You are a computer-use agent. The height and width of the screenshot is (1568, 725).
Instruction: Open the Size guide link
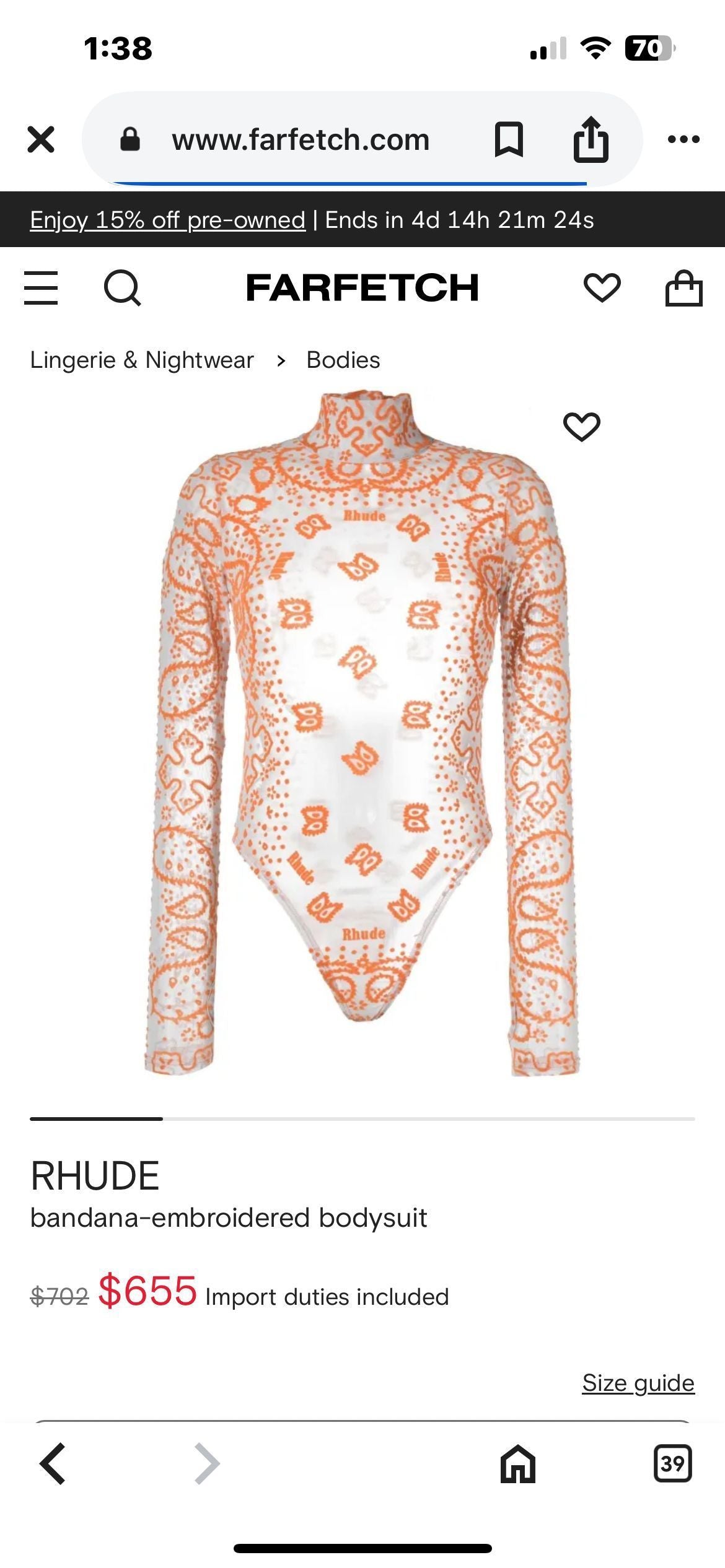[x=638, y=1382]
